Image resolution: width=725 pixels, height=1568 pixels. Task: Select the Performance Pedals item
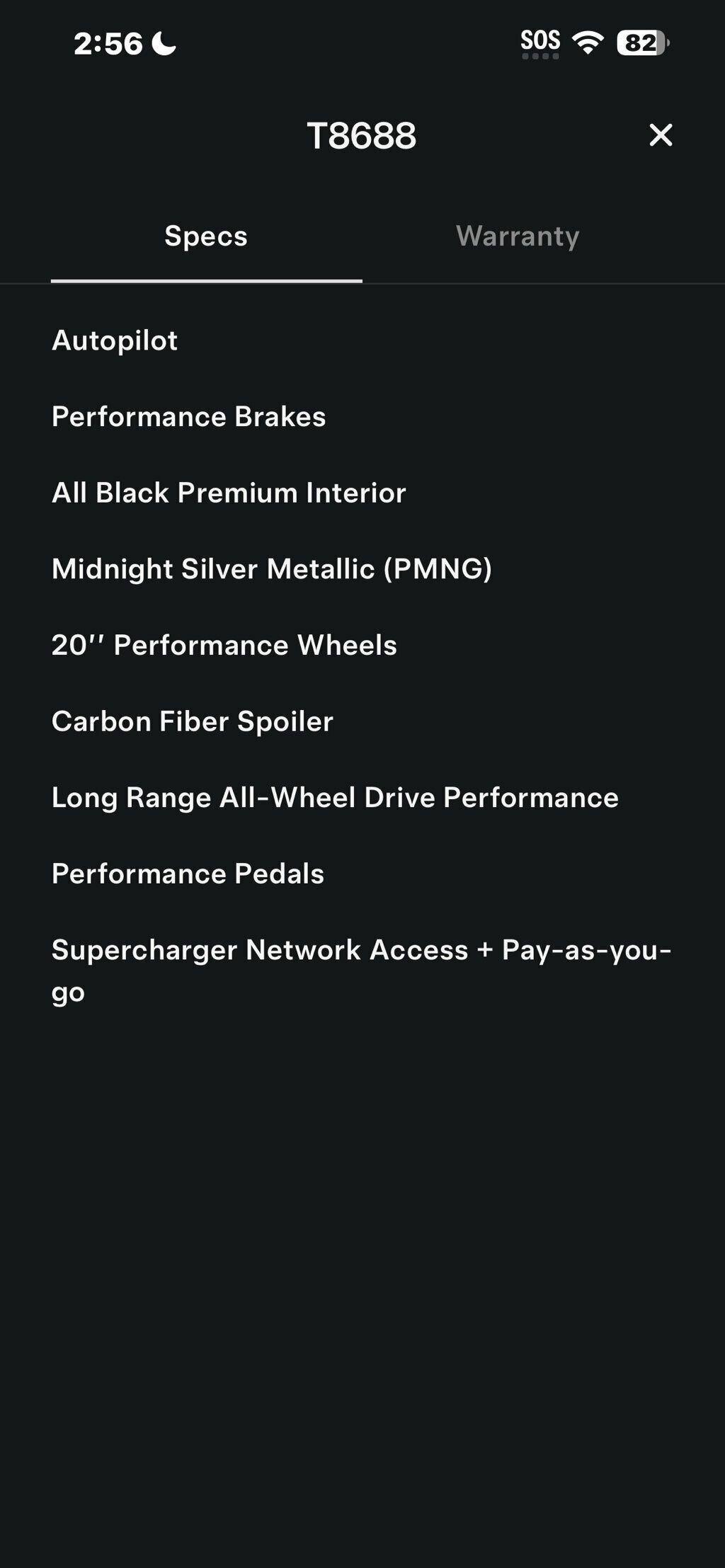(x=188, y=874)
